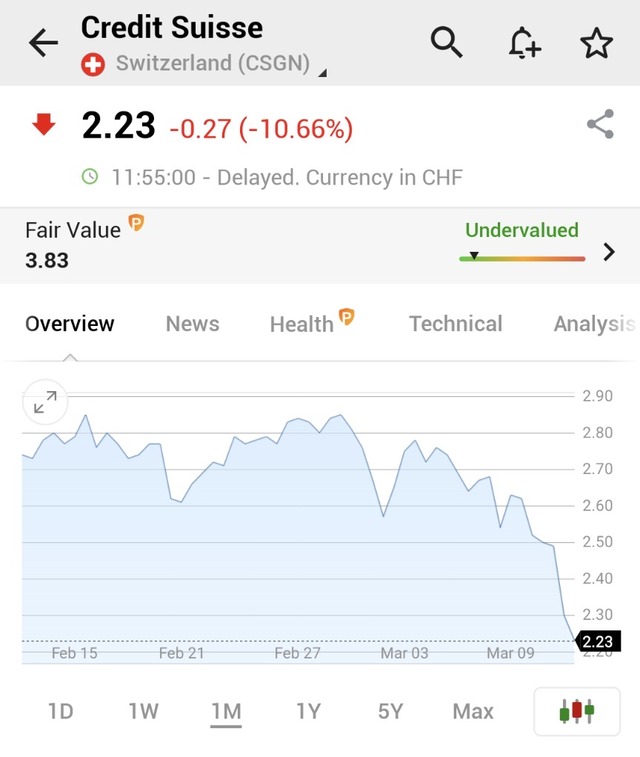640x757 pixels.
Task: Open the Switzerland (CSGN) exchange dropdown
Action: click(215, 64)
